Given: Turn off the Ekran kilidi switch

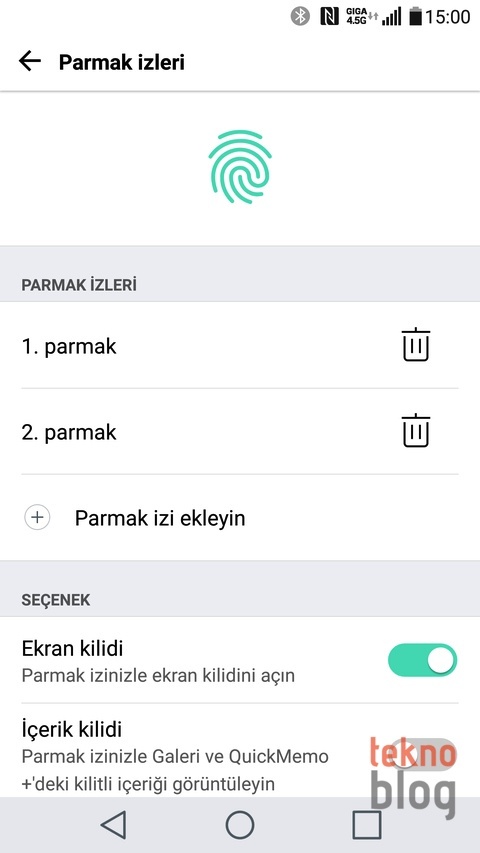Looking at the screenshot, I should pos(422,660).
